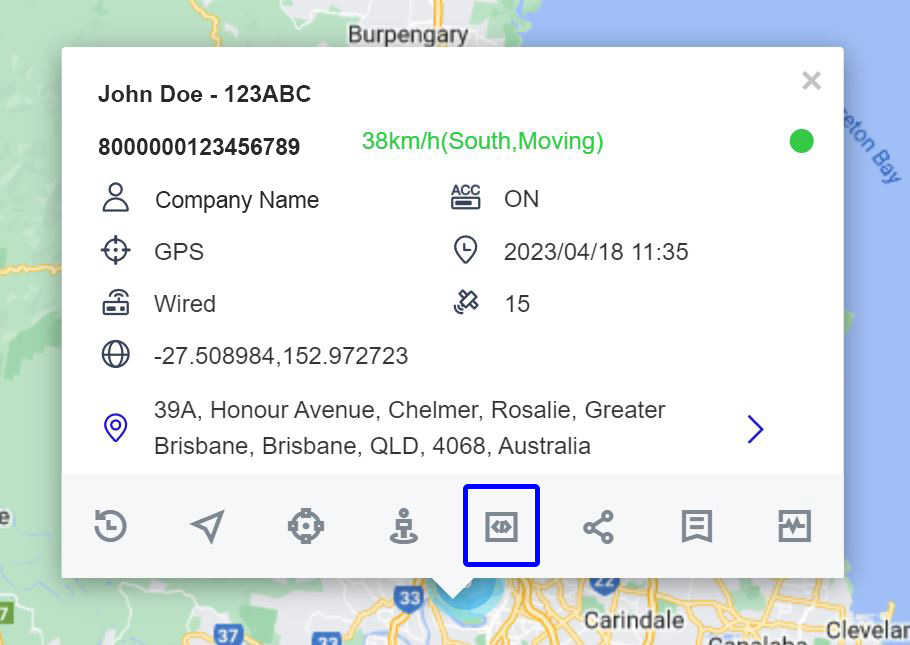910x645 pixels.
Task: Open the activity chart icon
Action: point(794,526)
